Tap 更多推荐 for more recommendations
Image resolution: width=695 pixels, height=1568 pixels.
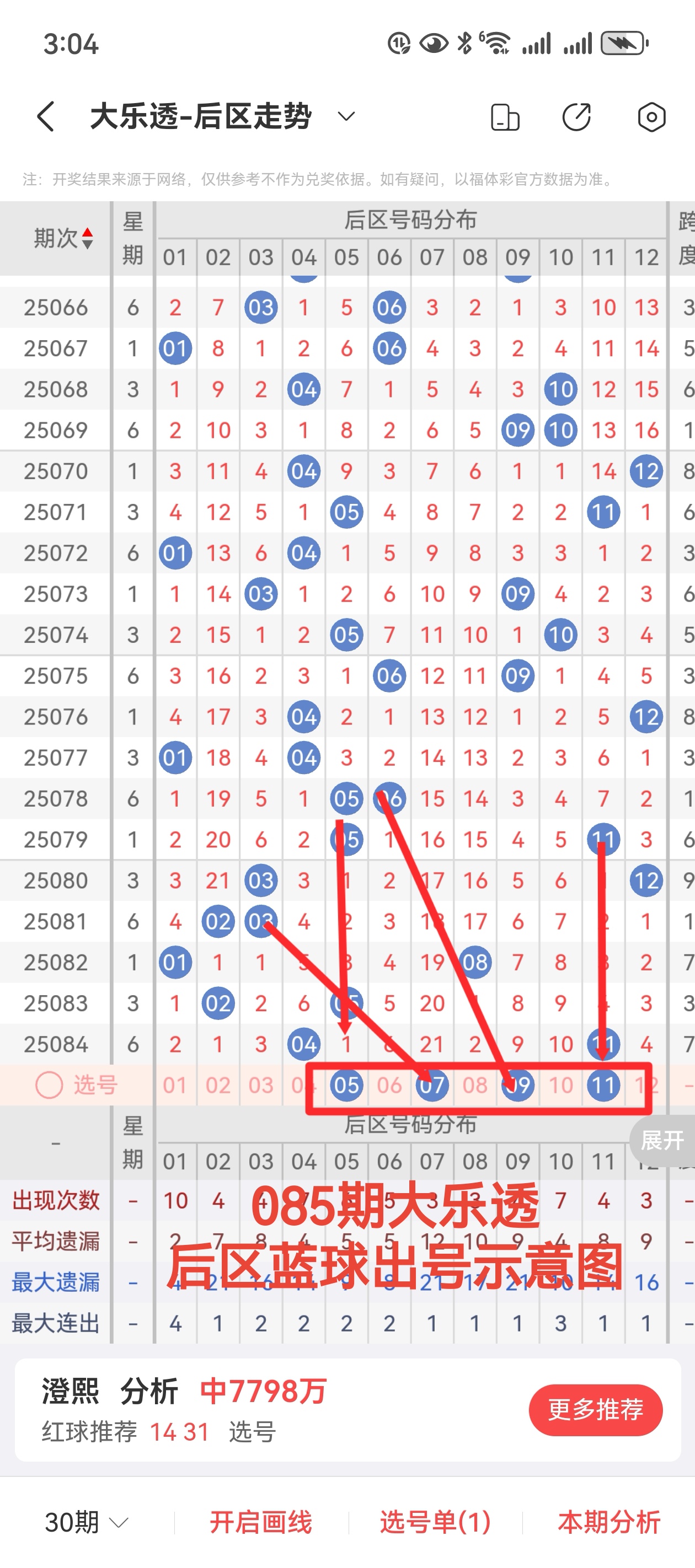(595, 1410)
